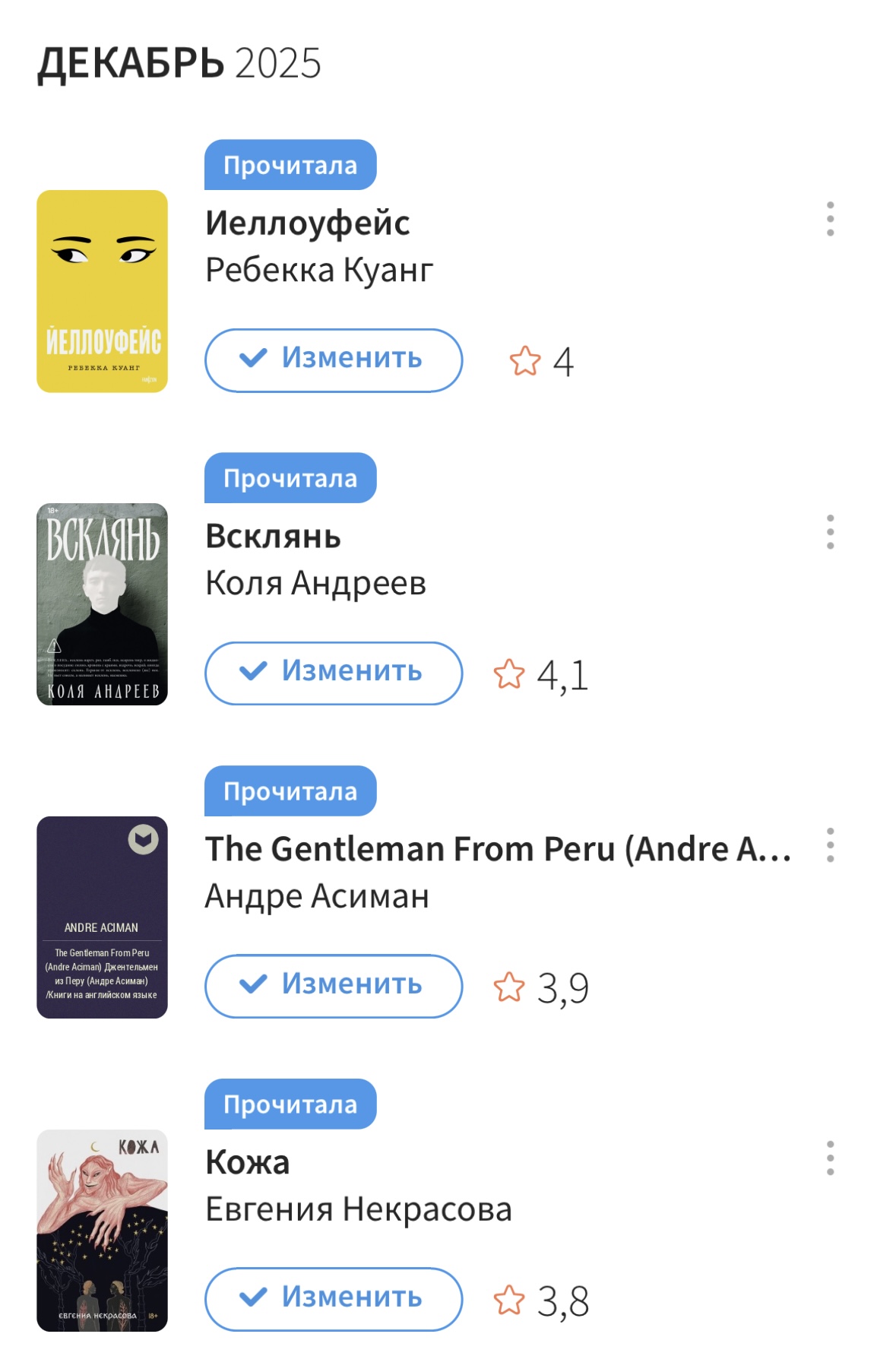Open the overflow menu for Кожа
This screenshot has height=1353, width=896.
[830, 1158]
